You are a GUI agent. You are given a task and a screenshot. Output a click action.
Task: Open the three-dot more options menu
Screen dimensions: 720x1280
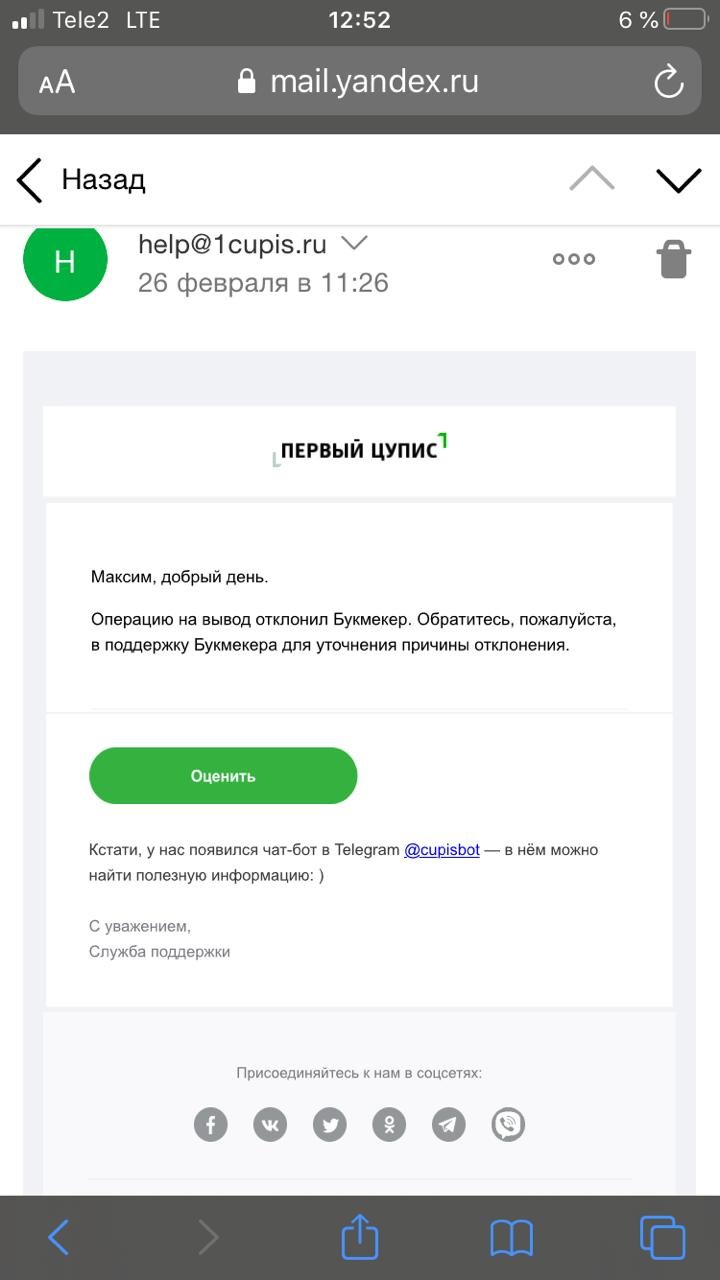click(x=574, y=259)
